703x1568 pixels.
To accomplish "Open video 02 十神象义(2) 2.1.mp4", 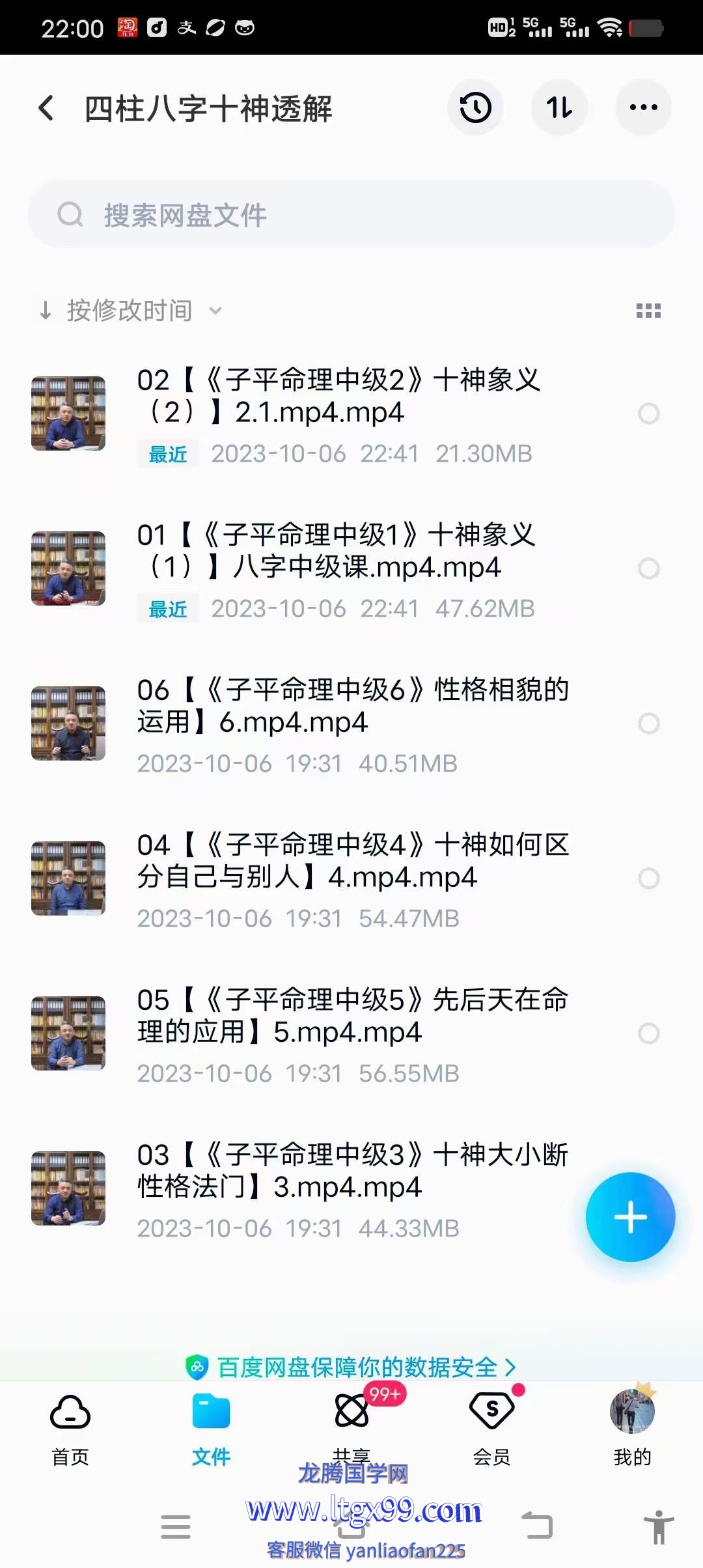I will pos(338,397).
